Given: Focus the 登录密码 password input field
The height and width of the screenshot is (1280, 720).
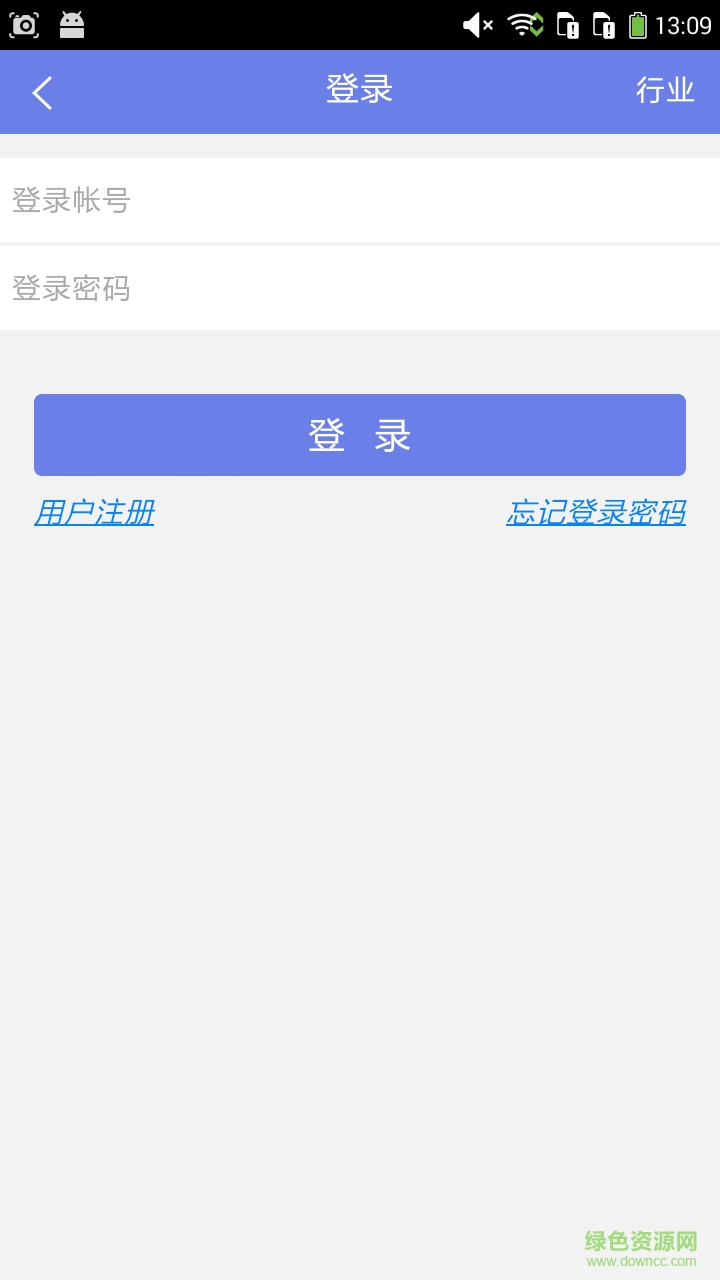Looking at the screenshot, I should click(360, 288).
